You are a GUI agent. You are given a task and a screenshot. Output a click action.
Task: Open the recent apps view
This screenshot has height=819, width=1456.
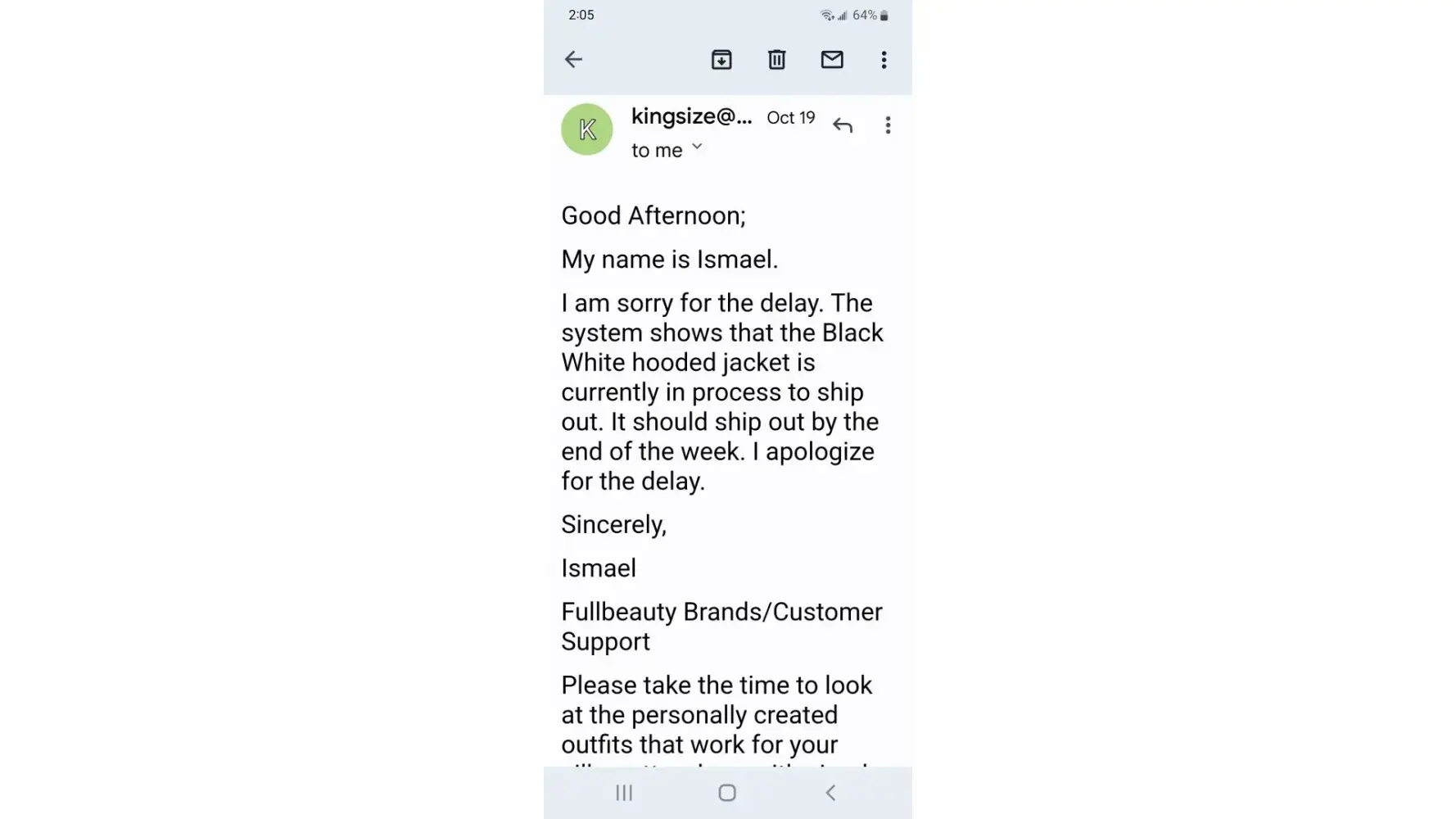[624, 793]
